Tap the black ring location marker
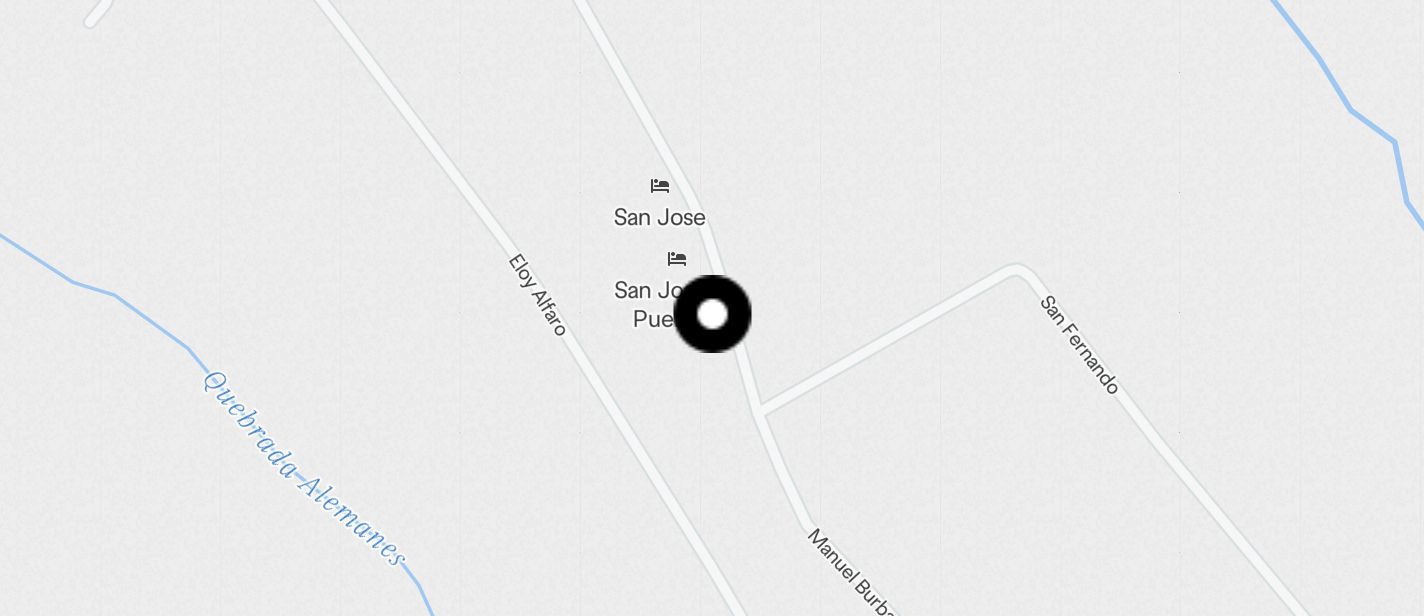Screen dimensions: 1424x616 (712, 314)
